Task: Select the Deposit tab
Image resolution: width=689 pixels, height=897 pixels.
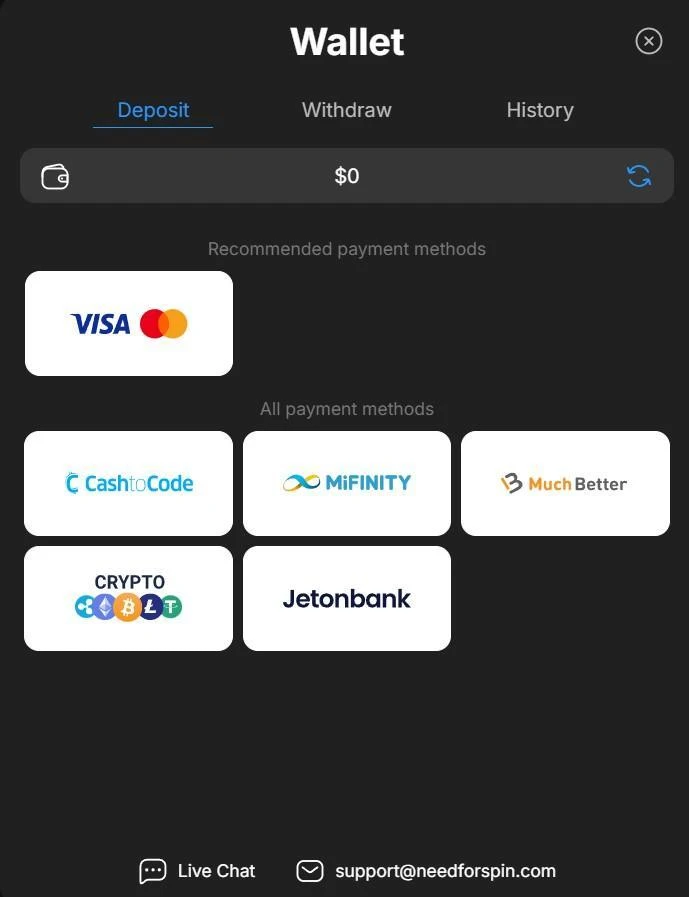Action: [153, 110]
